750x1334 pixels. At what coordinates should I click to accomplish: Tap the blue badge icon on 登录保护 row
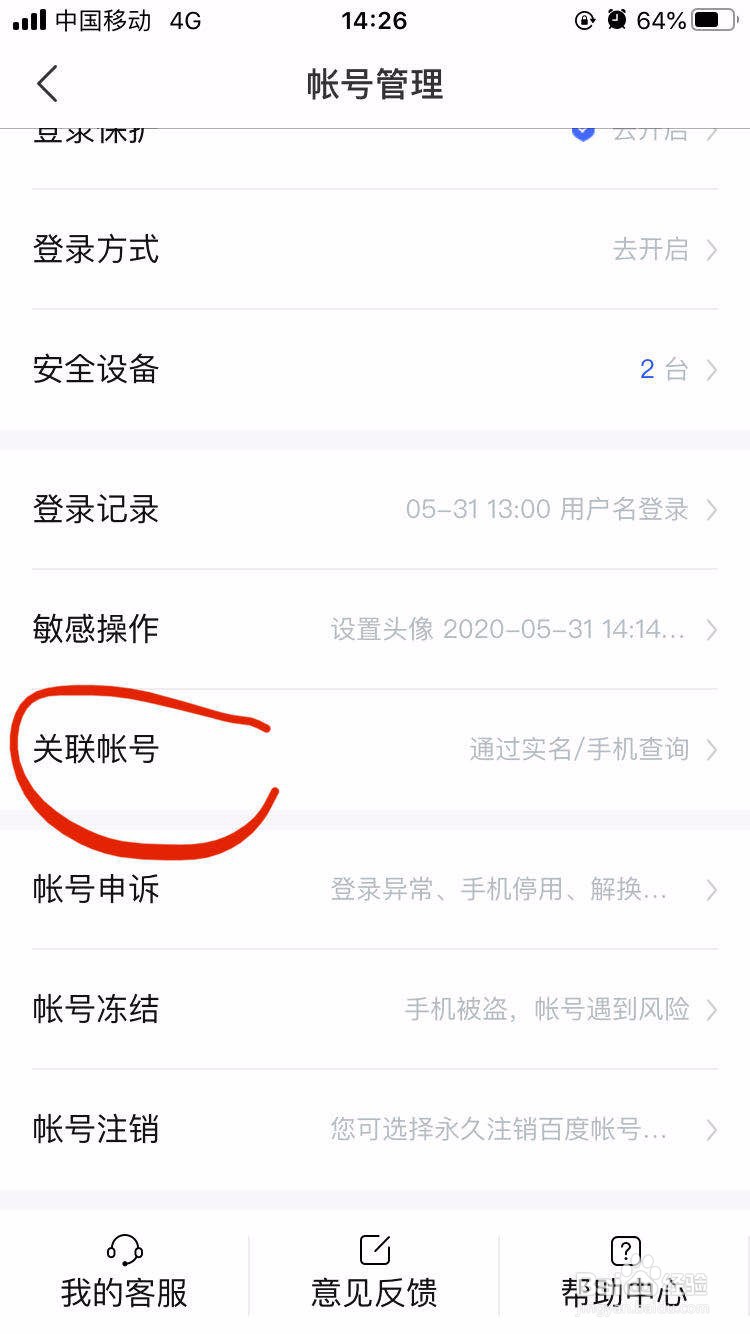point(582,130)
